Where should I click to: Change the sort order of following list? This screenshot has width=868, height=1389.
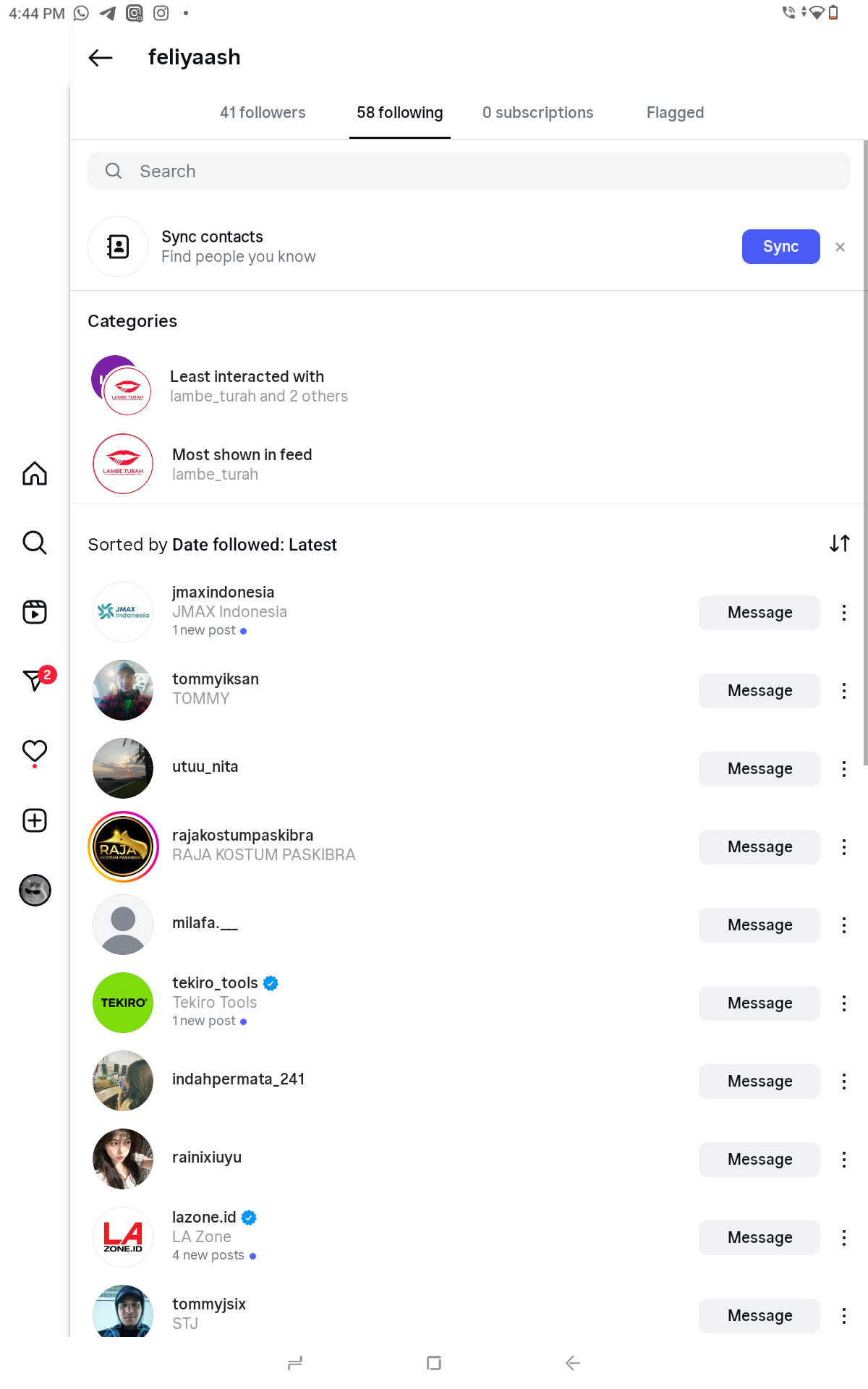tap(839, 543)
